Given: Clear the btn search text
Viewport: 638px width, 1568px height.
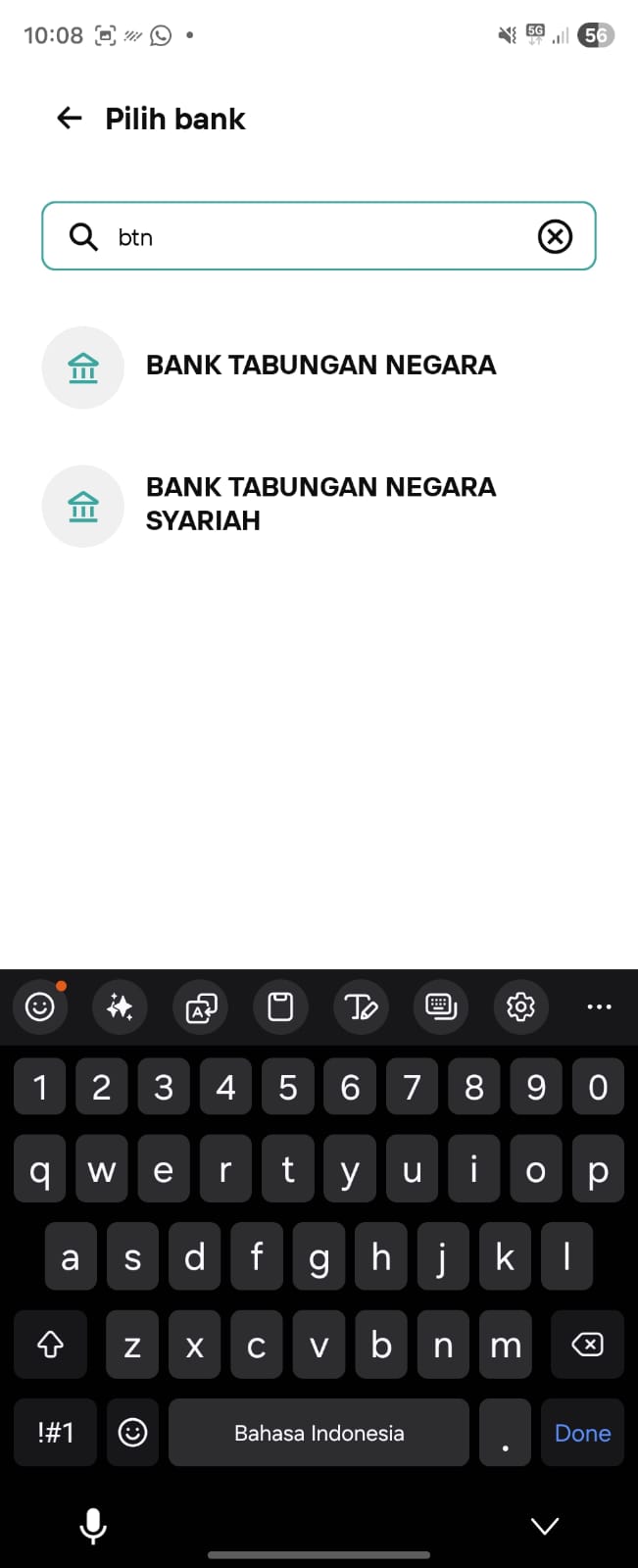Looking at the screenshot, I should [555, 236].
